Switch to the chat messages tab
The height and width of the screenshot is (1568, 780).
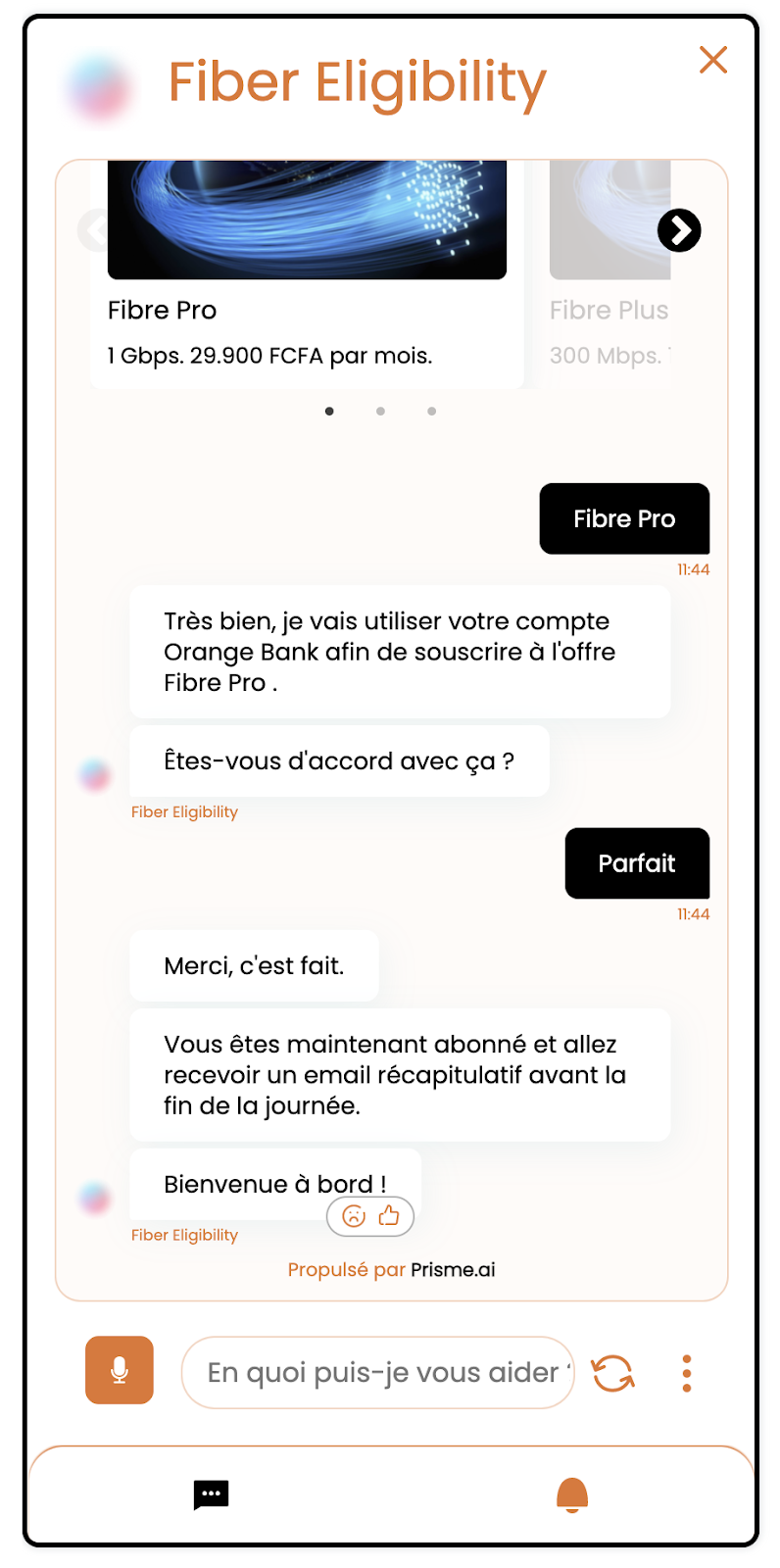coord(211,1495)
